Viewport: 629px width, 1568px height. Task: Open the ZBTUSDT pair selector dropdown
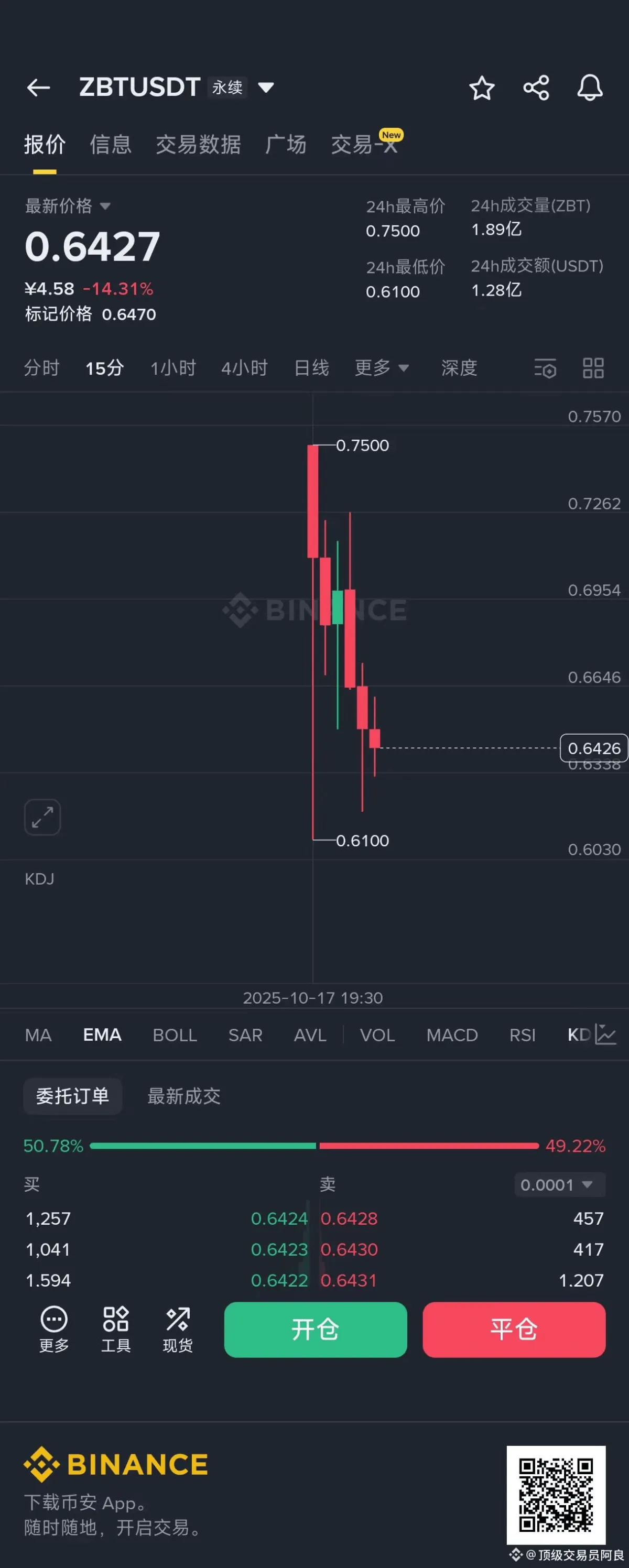coord(266,88)
